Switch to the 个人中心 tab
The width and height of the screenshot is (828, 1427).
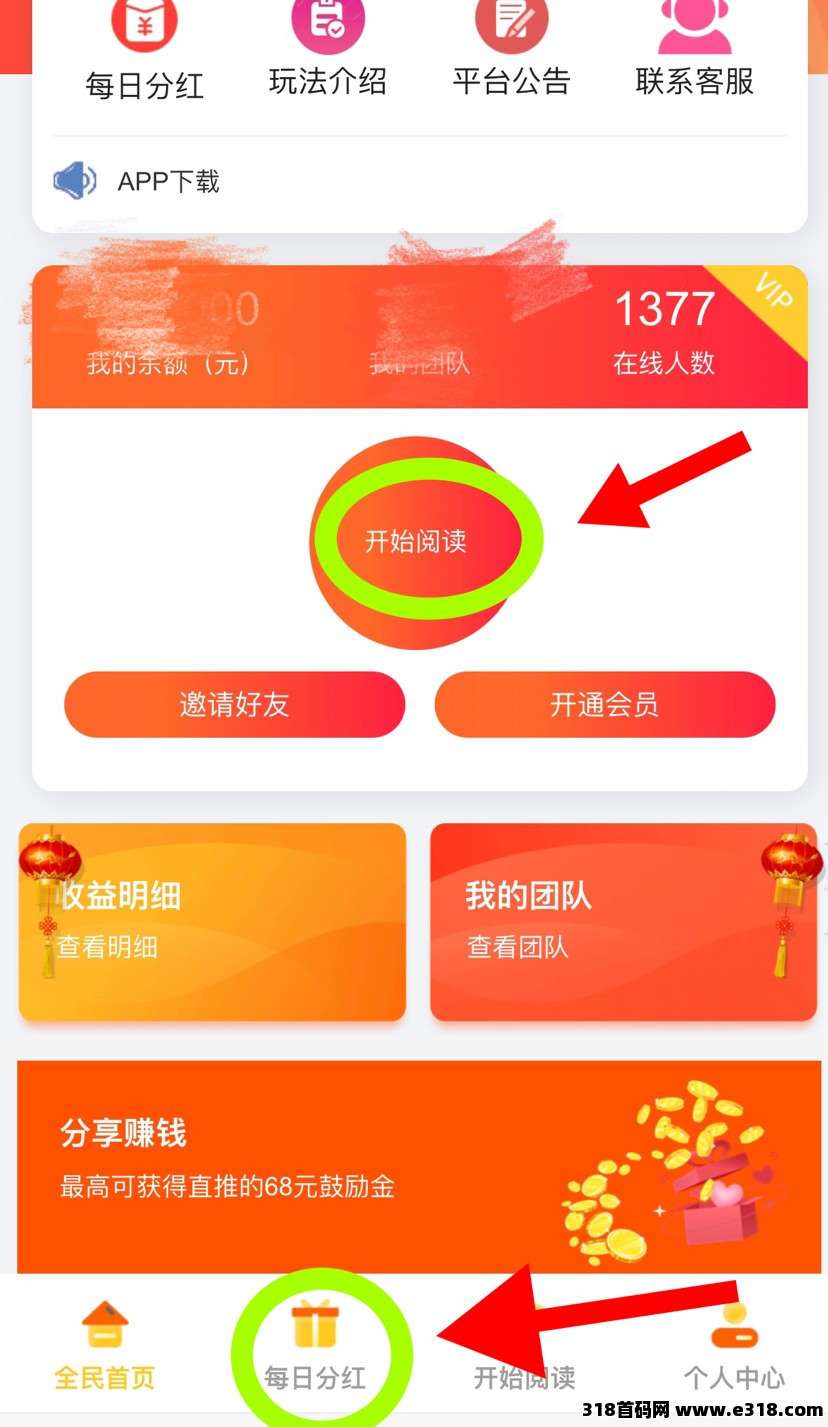(734, 1347)
